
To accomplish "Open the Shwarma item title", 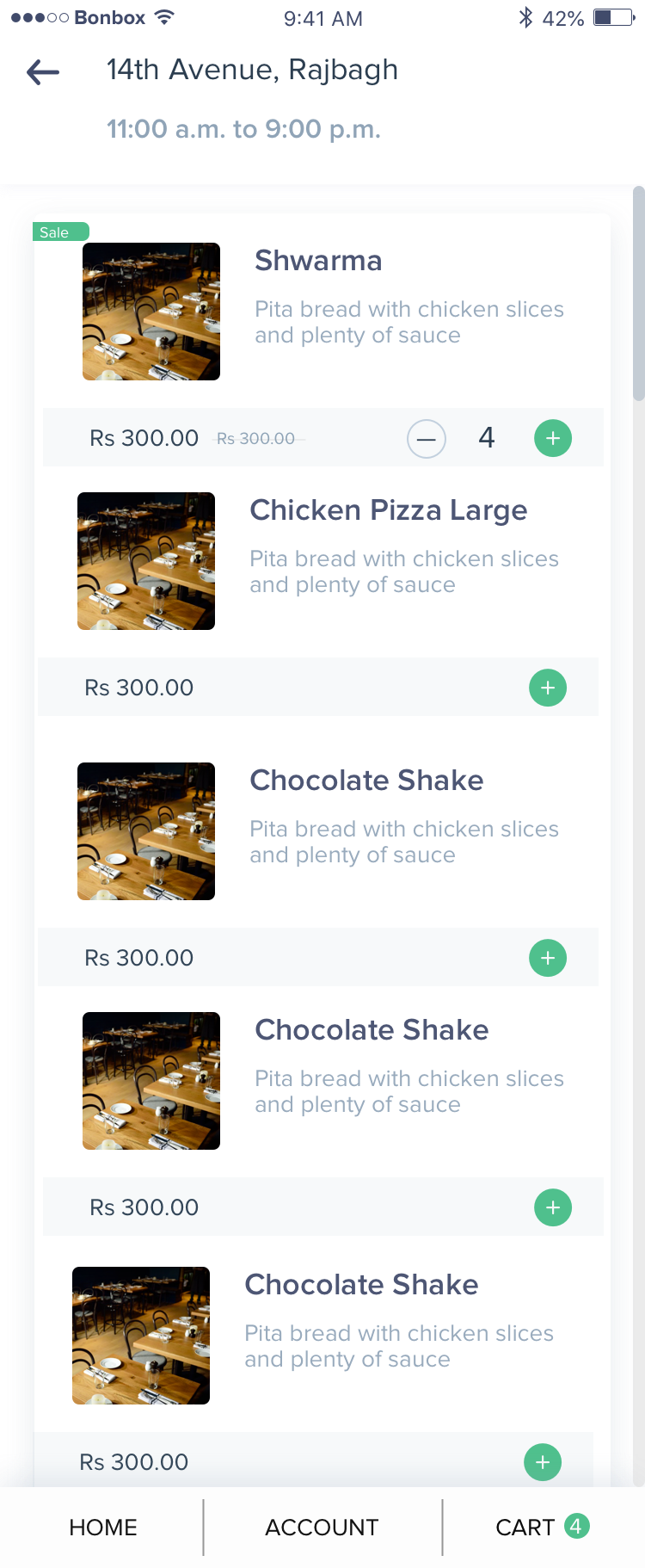I will pyautogui.click(x=318, y=261).
